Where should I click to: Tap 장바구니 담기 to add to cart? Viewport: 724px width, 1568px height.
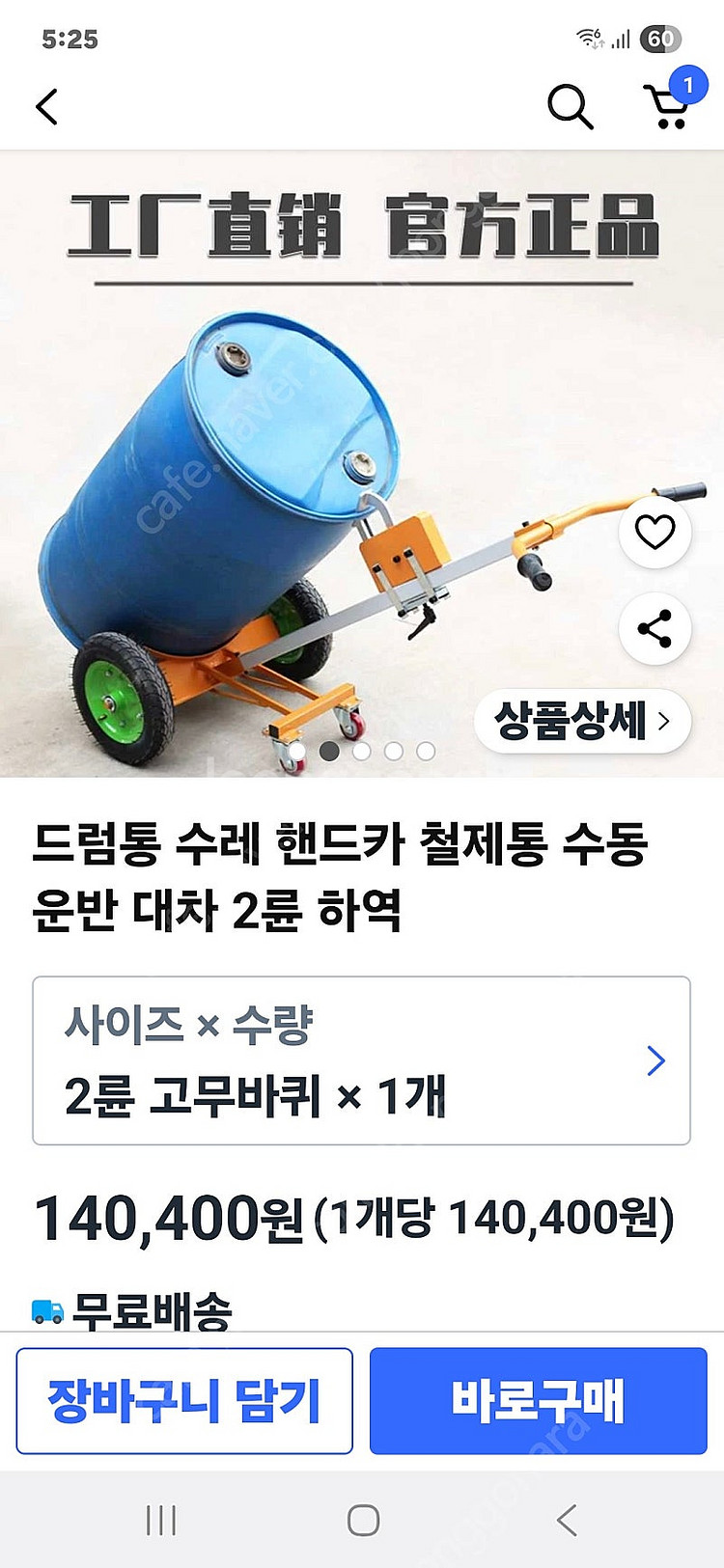184,1401
